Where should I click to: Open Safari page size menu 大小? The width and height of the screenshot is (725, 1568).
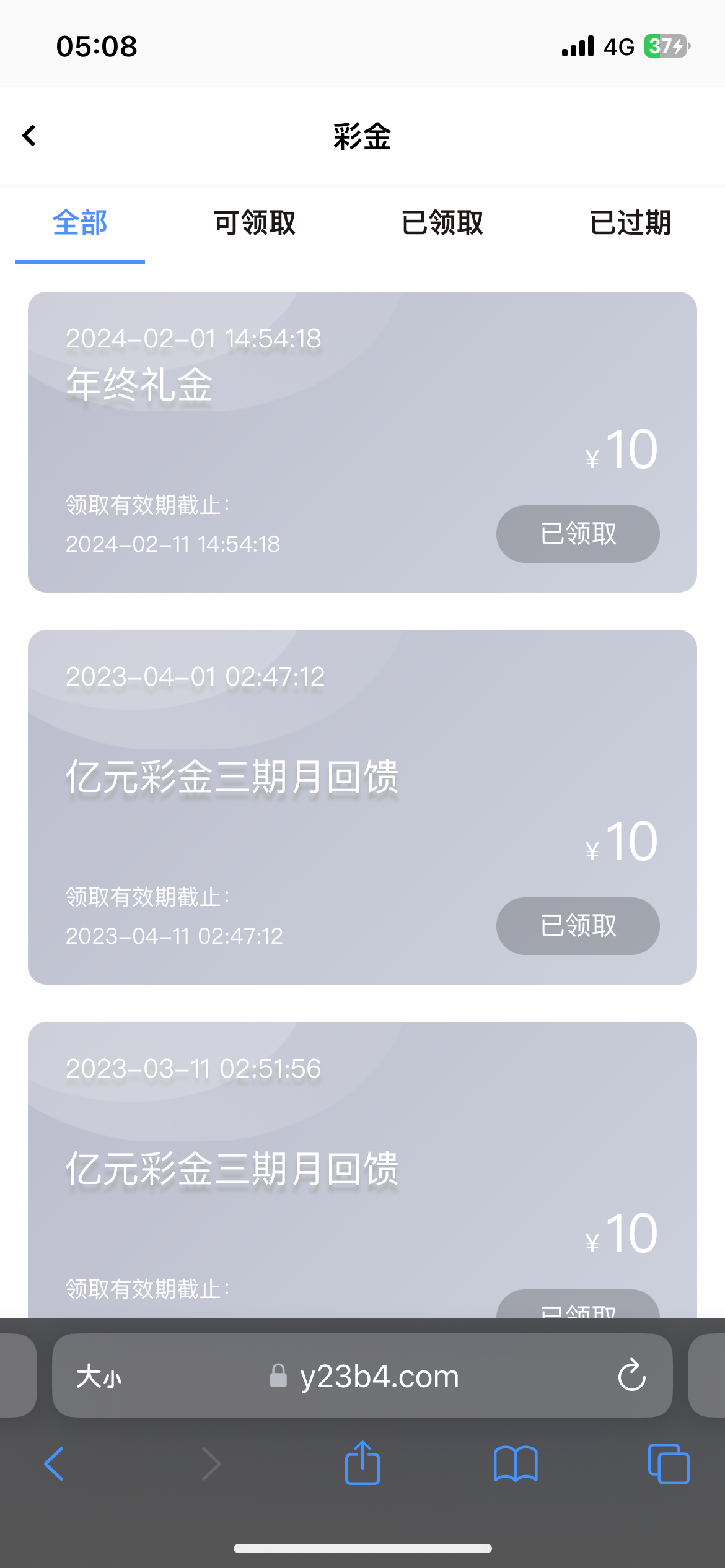pos(99,1377)
